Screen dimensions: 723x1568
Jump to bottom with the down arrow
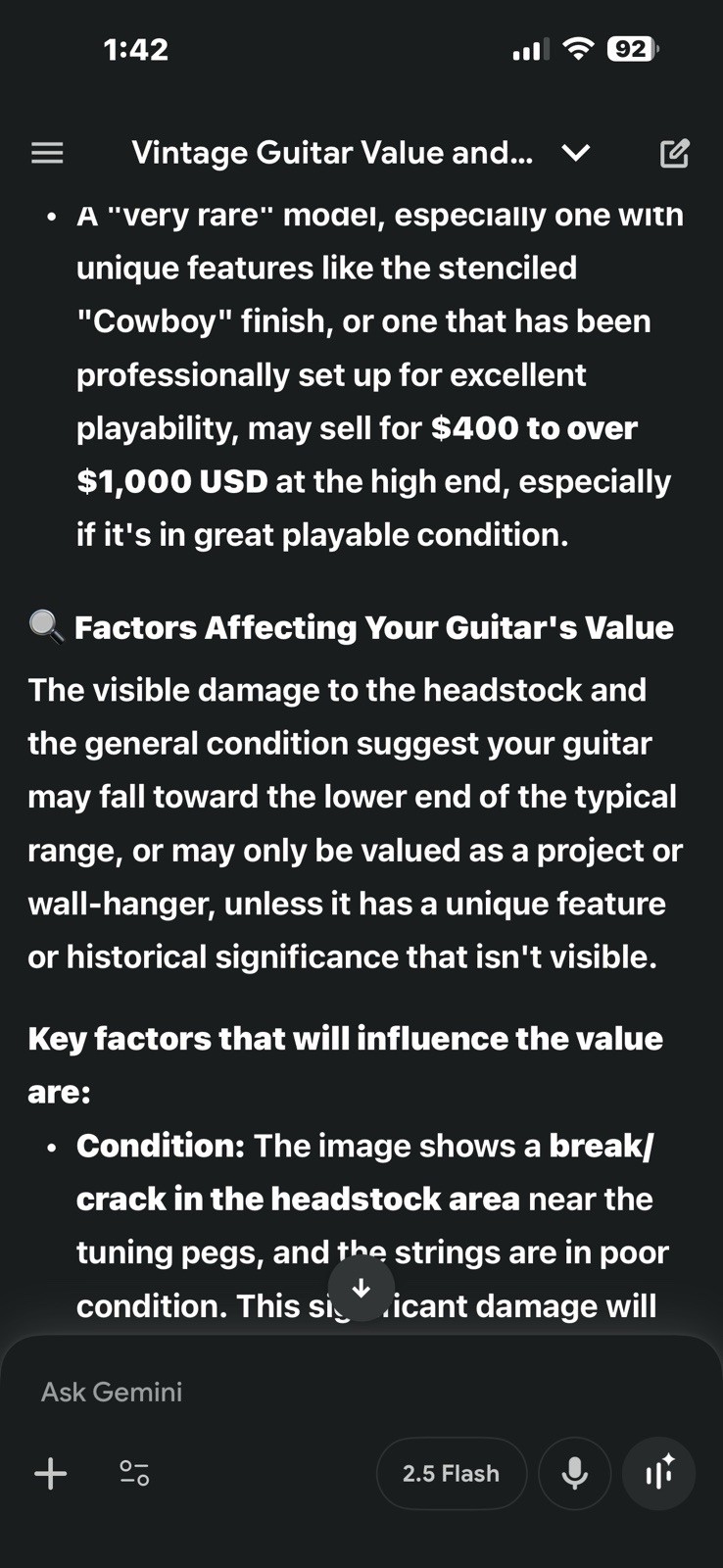[361, 1289]
